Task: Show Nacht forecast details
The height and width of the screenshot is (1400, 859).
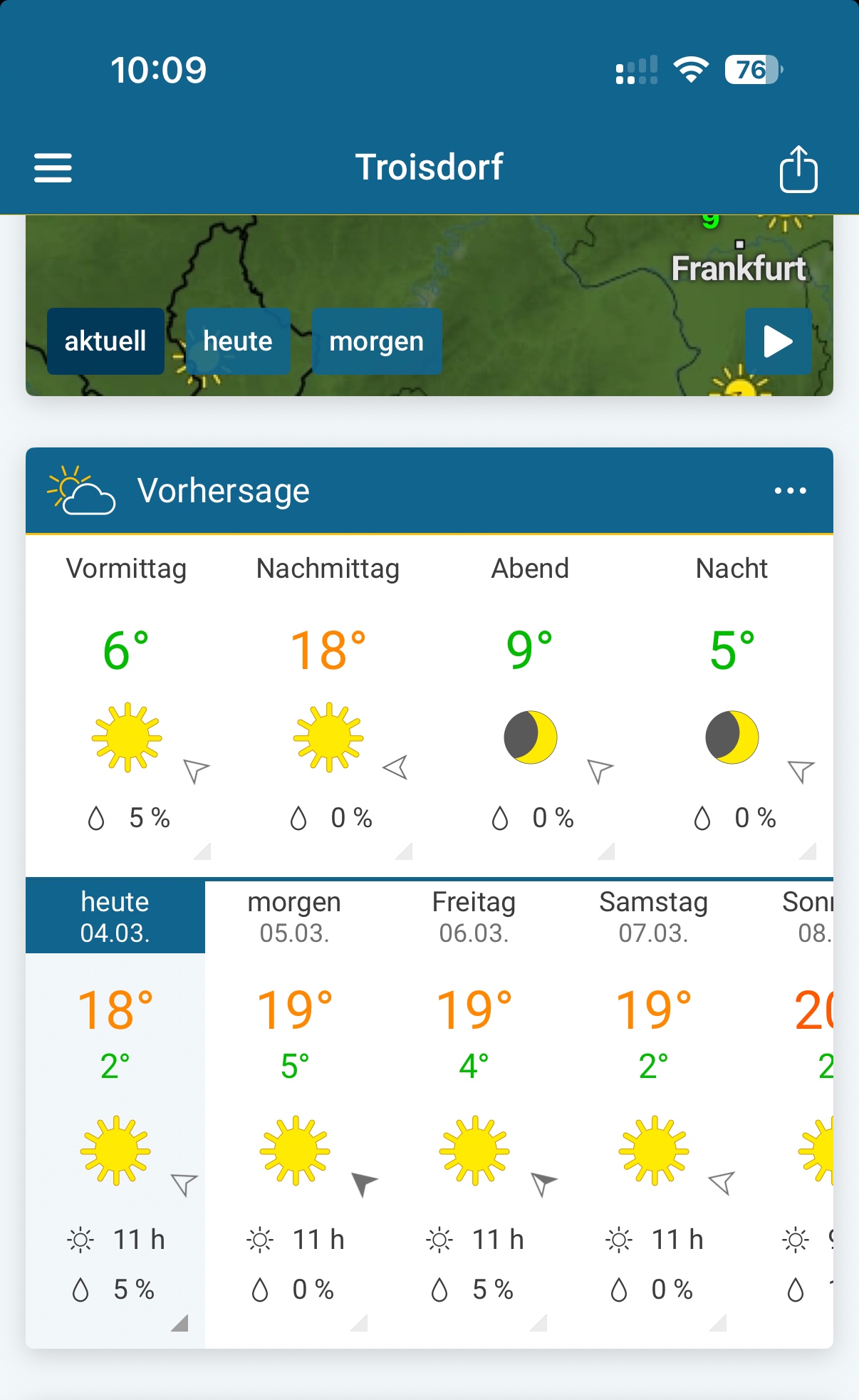Action: pyautogui.click(x=732, y=712)
